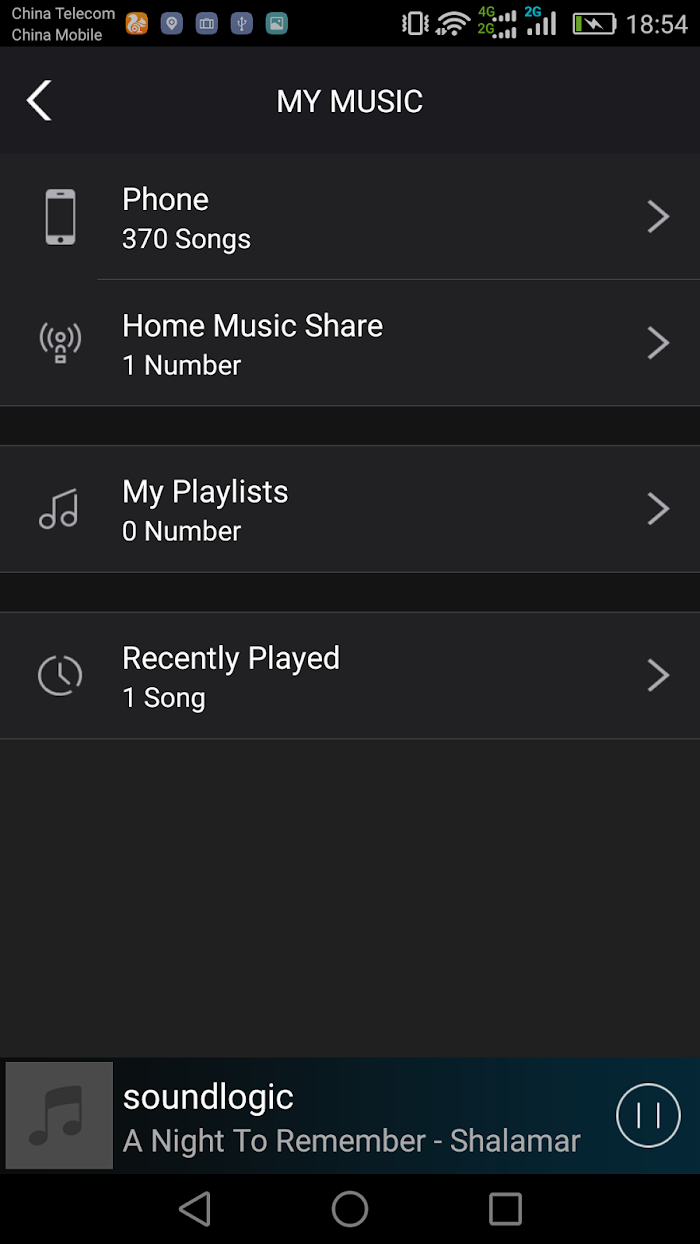Go back using the top-left arrow
The image size is (700, 1244).
click(x=39, y=101)
